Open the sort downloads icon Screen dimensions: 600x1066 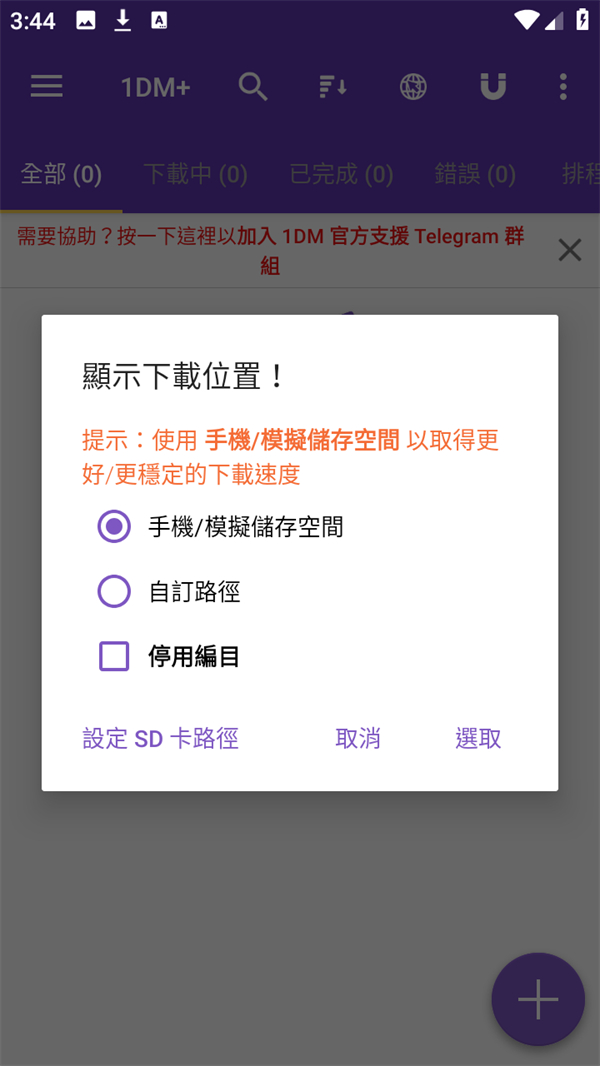point(333,87)
